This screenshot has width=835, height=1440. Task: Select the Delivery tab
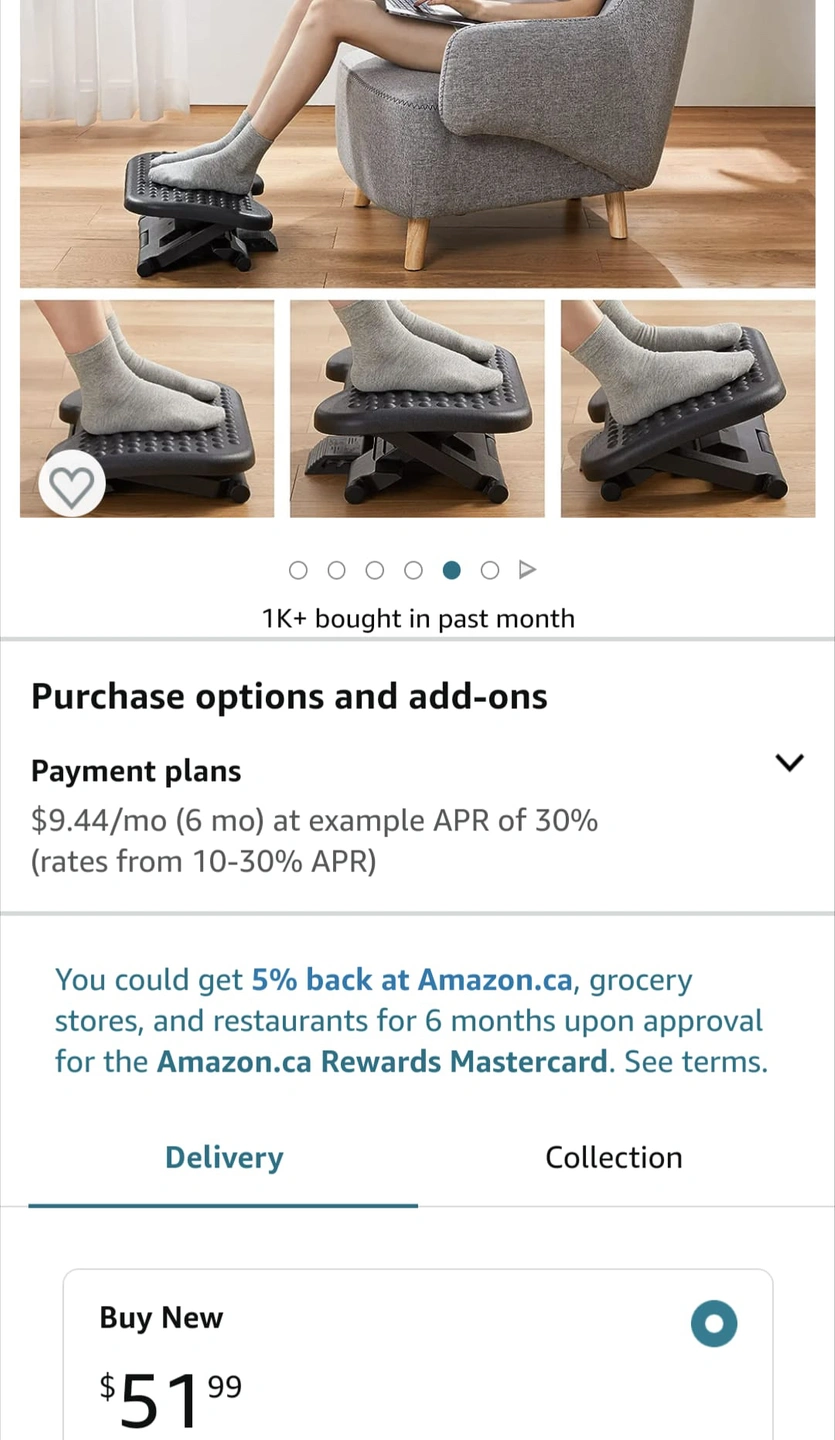(224, 1157)
